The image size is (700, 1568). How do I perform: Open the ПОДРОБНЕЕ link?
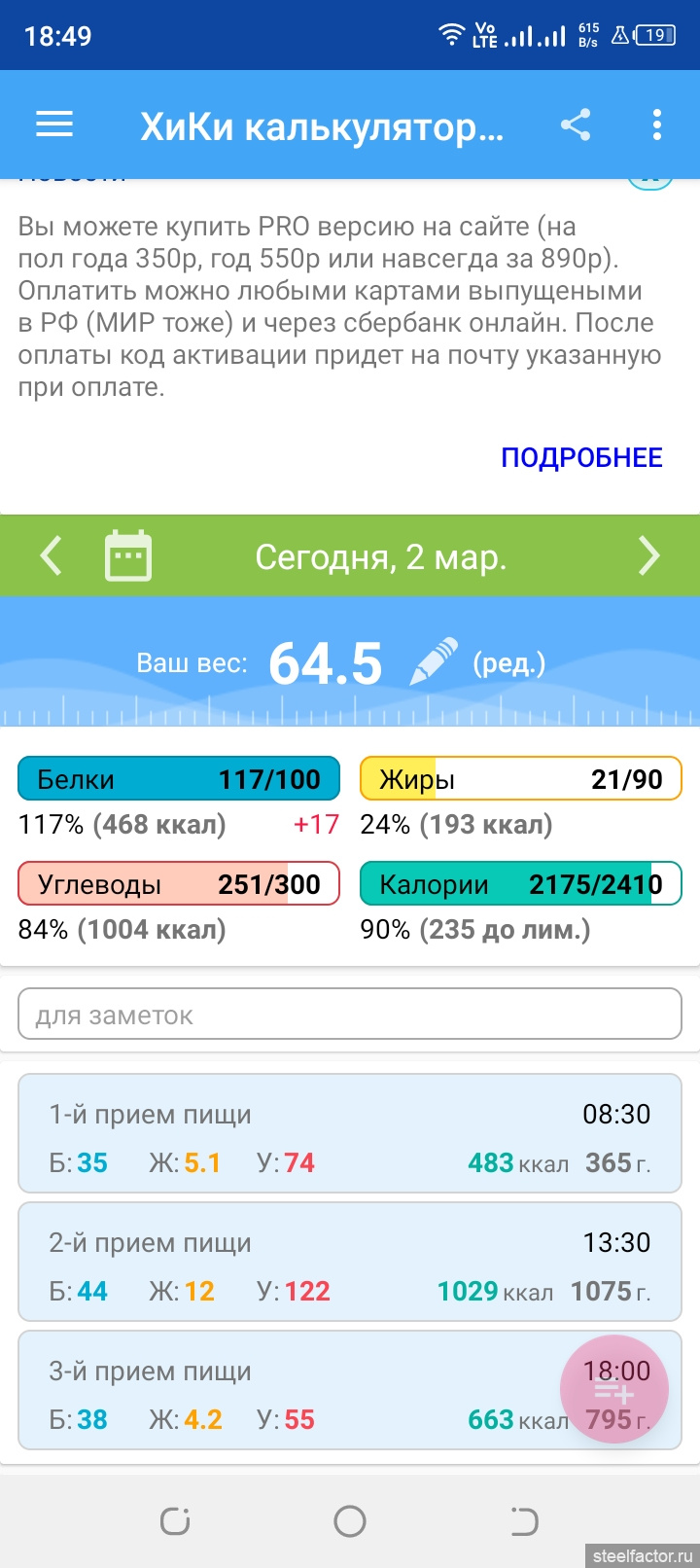581,457
